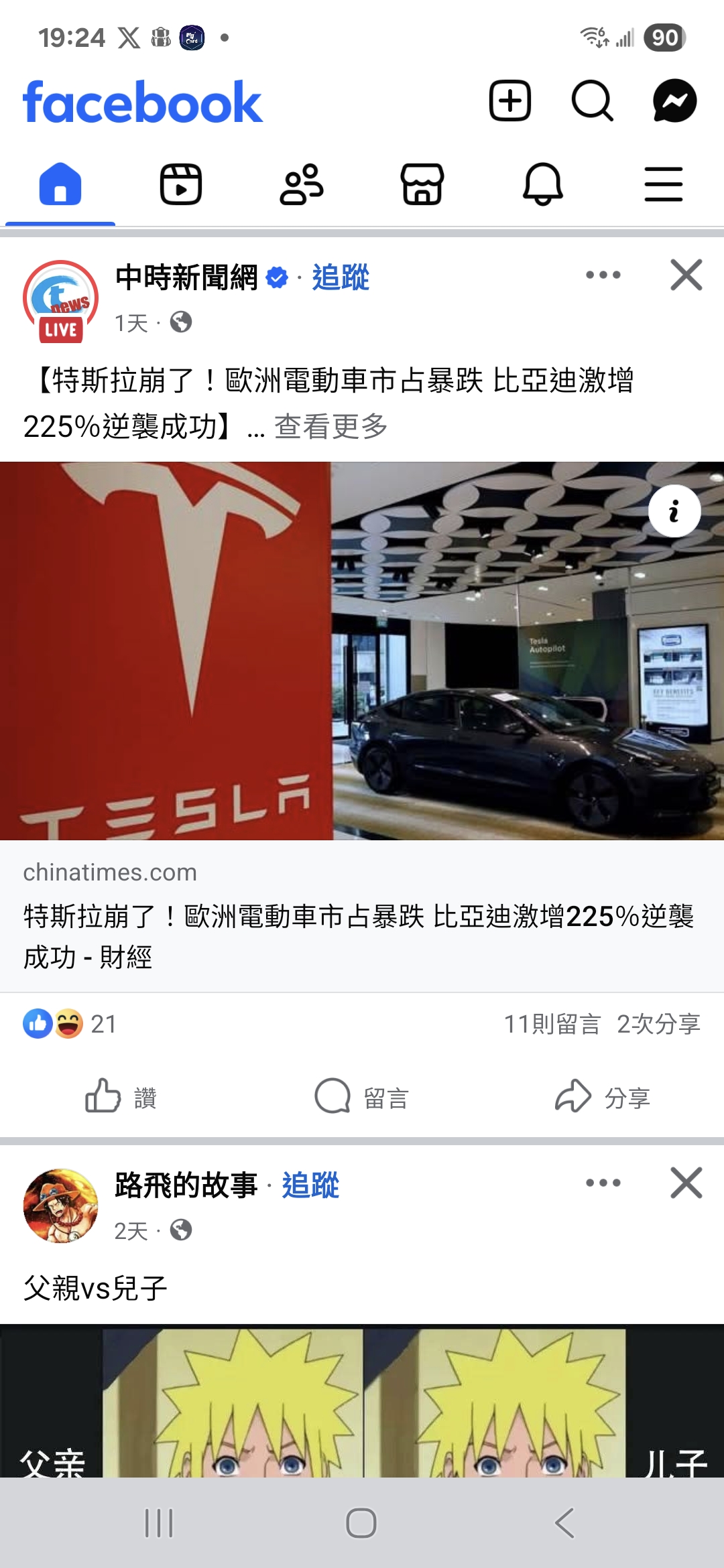Open options menu for 中時新聞網 post
Viewport: 724px width, 1568px height.
[x=603, y=275]
